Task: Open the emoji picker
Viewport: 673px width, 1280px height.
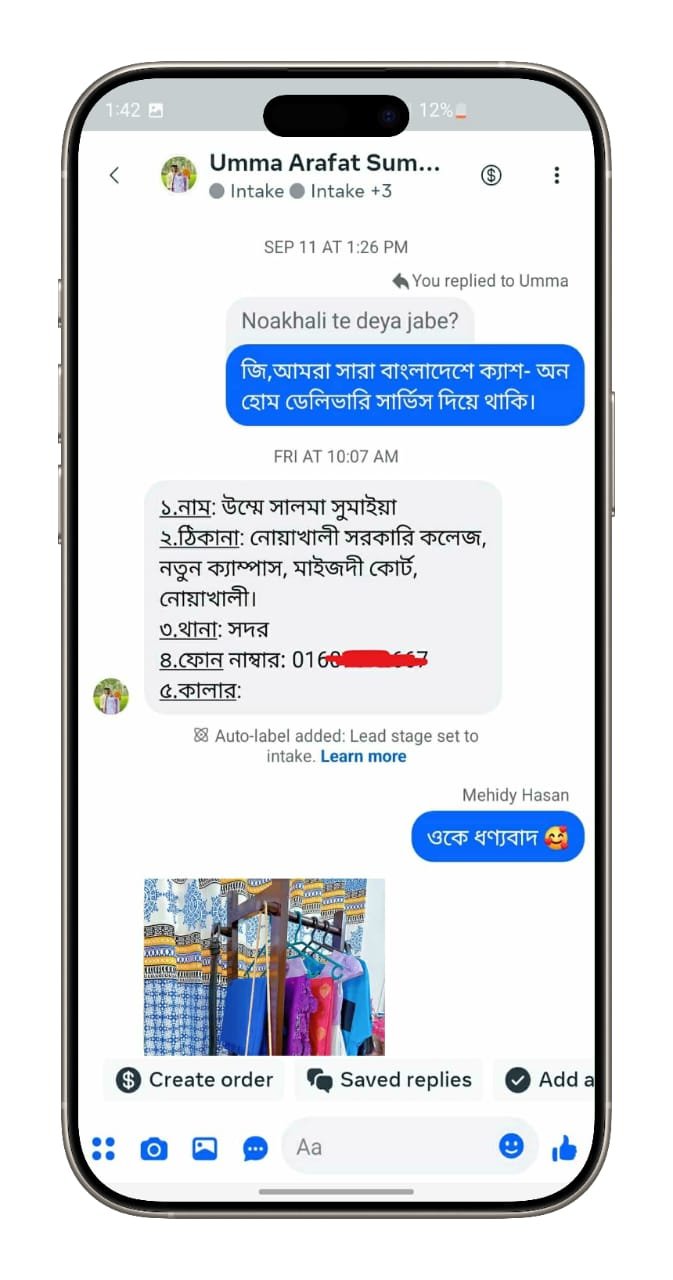Action: coord(511,1146)
